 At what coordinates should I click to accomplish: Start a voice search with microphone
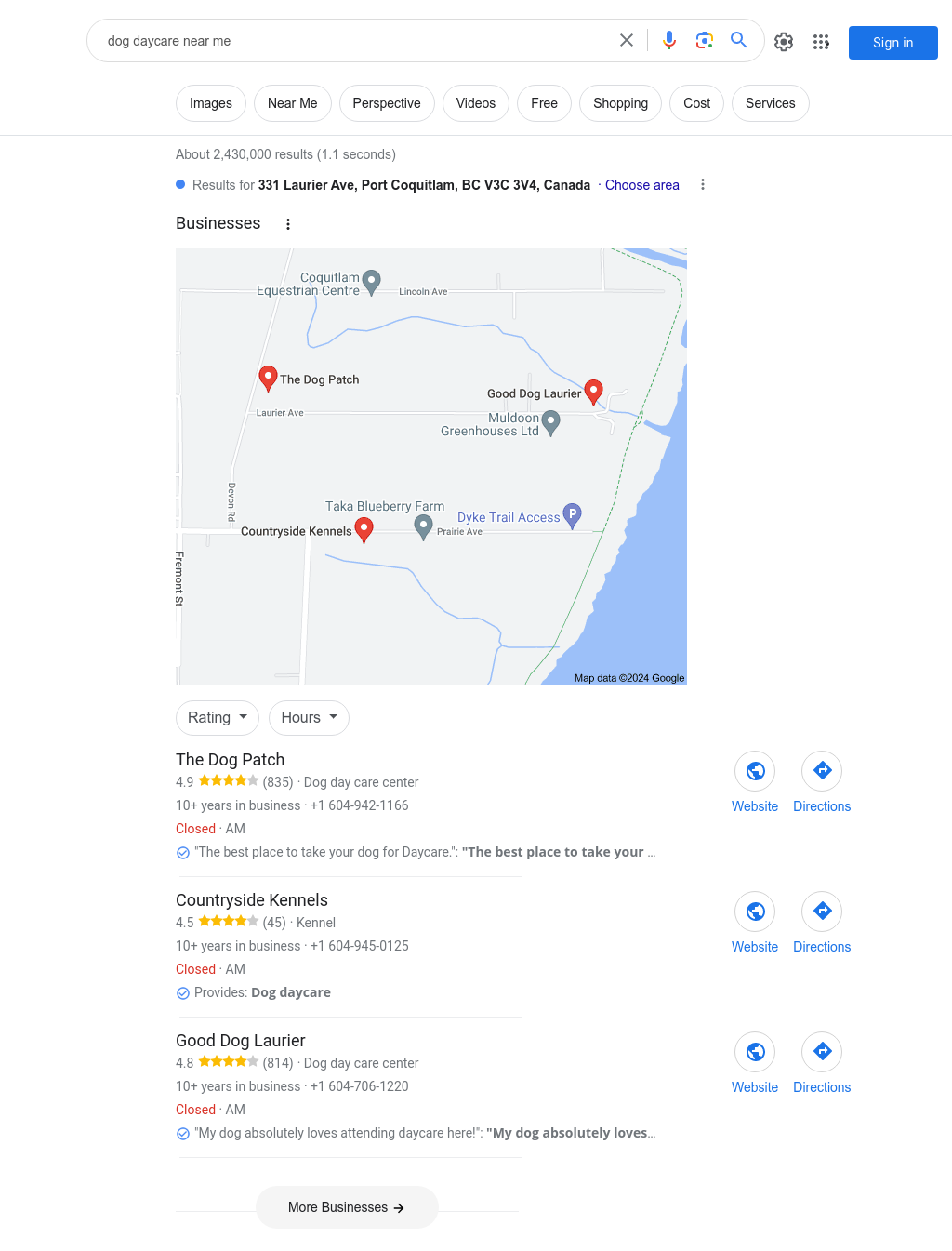[669, 40]
